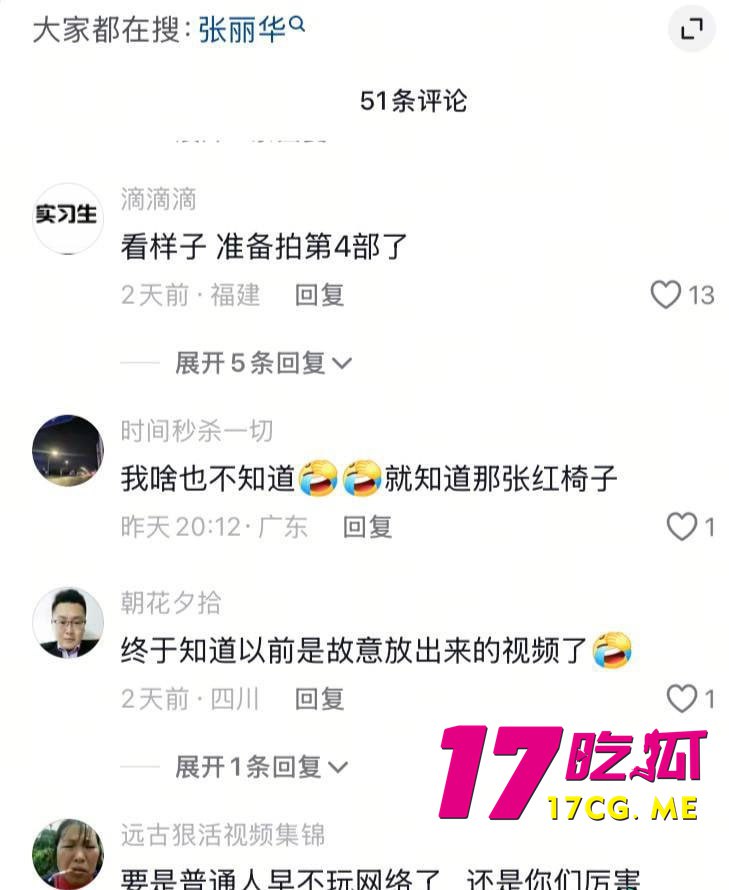Expand 1 reply under 朝花夕拾's comment

(261, 767)
